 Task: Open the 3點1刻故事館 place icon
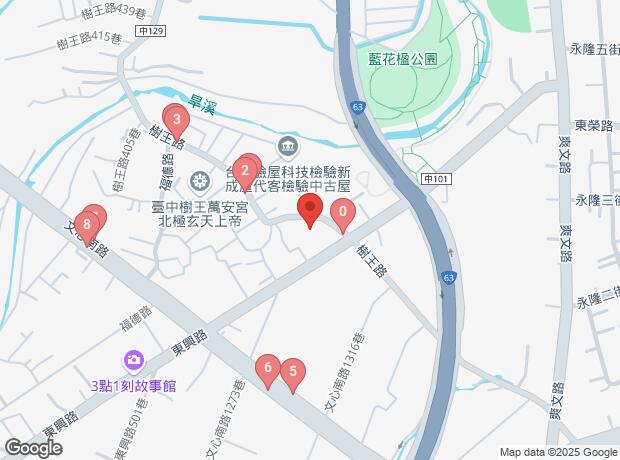click(x=133, y=360)
